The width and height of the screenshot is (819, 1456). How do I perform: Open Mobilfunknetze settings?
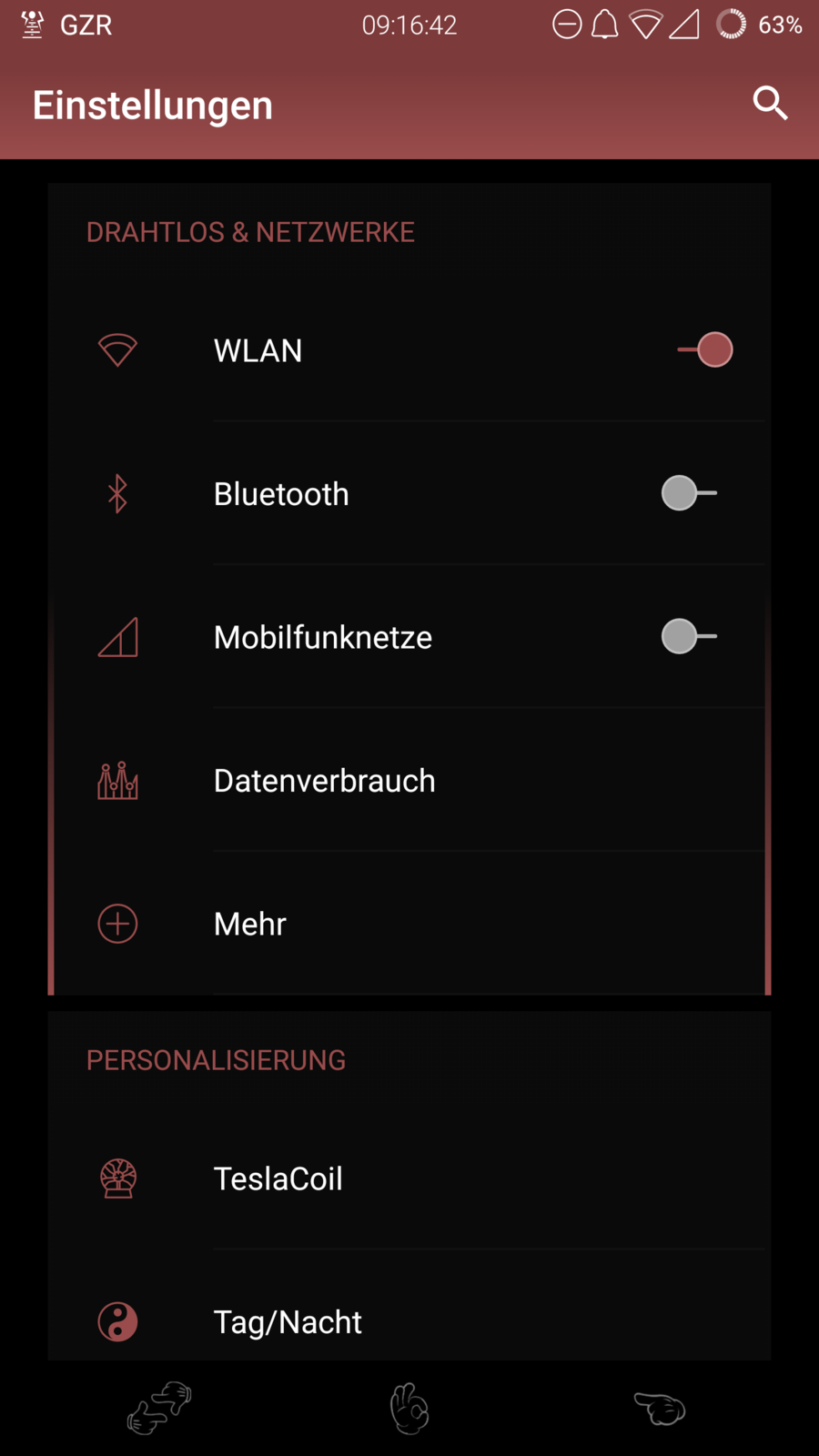(x=323, y=637)
